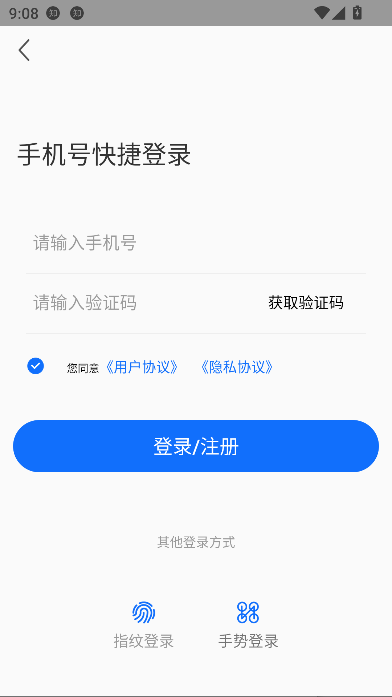
Task: Go back using the top-left arrow
Action: coord(24,50)
